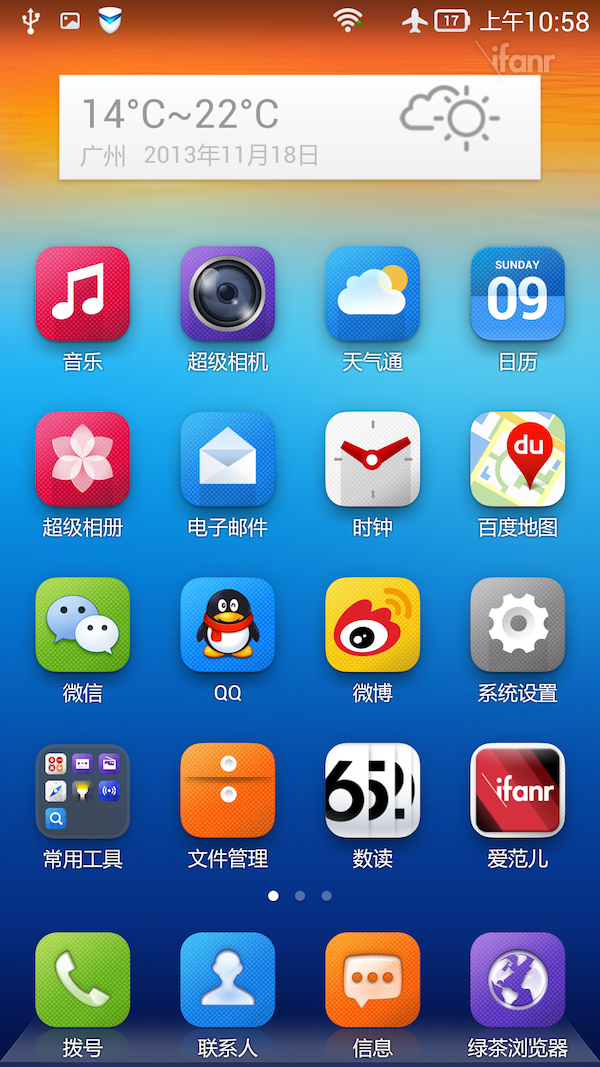Open the 音乐 music app
This screenshot has height=1067, width=600.
(x=82, y=294)
